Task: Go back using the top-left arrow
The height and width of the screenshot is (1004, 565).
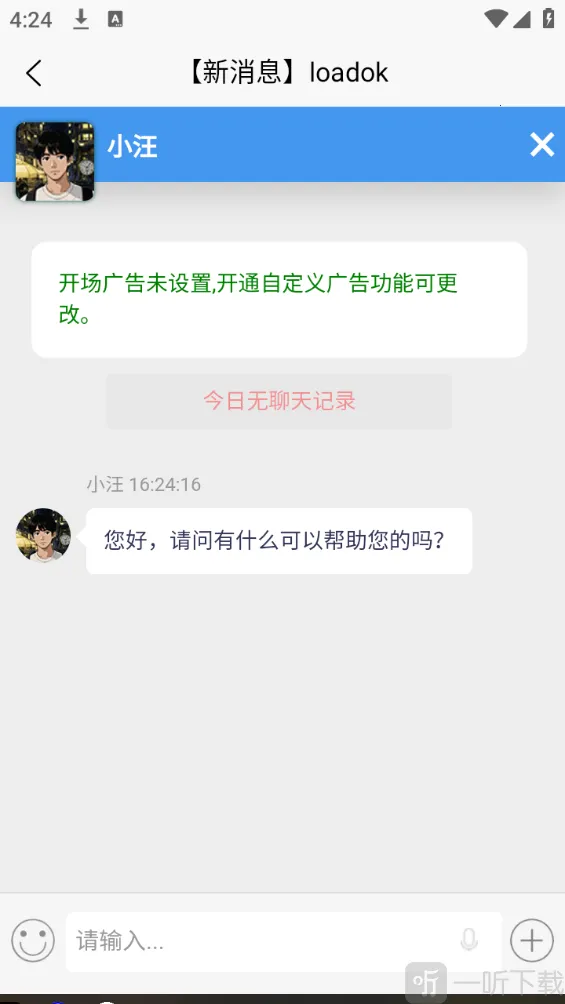Action: (x=33, y=73)
